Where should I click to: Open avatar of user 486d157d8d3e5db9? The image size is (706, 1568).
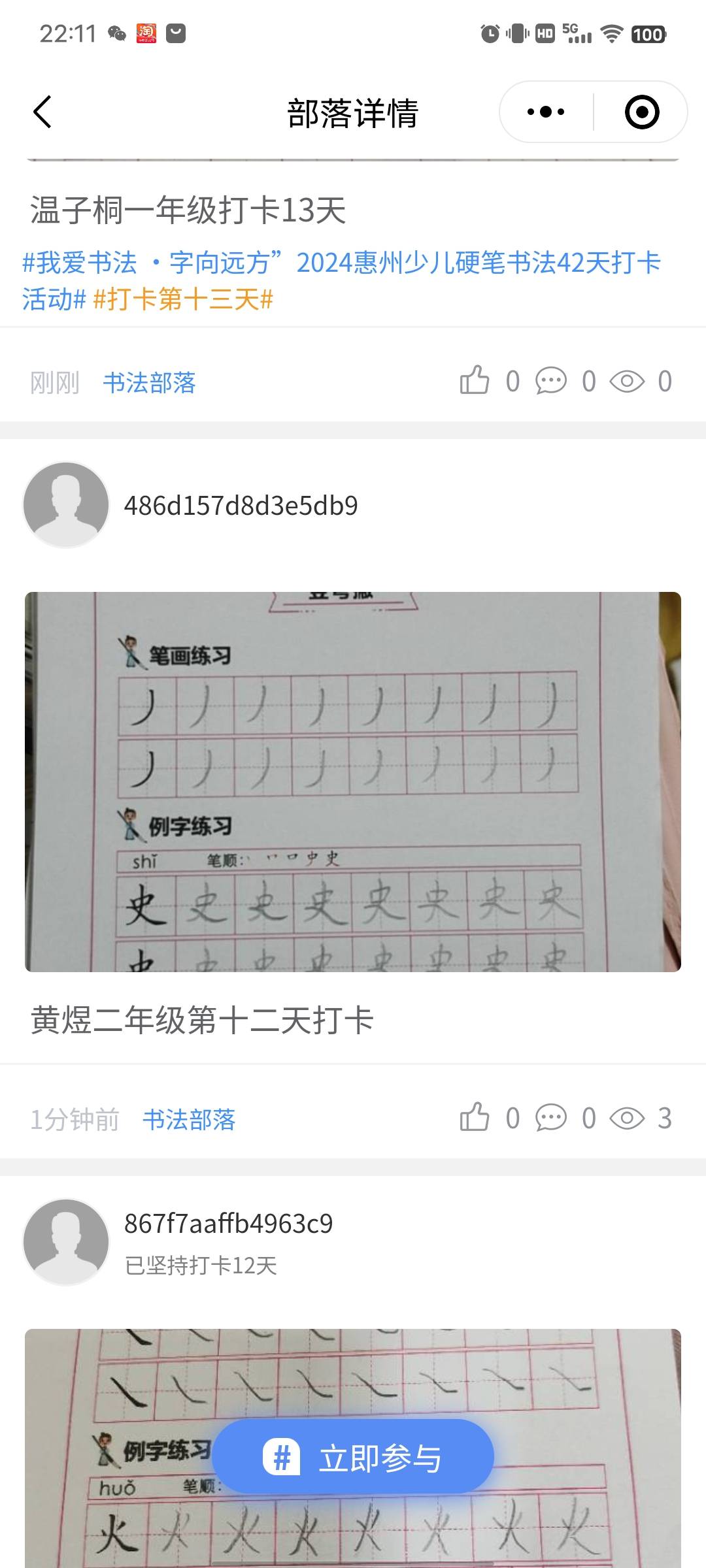[66, 504]
